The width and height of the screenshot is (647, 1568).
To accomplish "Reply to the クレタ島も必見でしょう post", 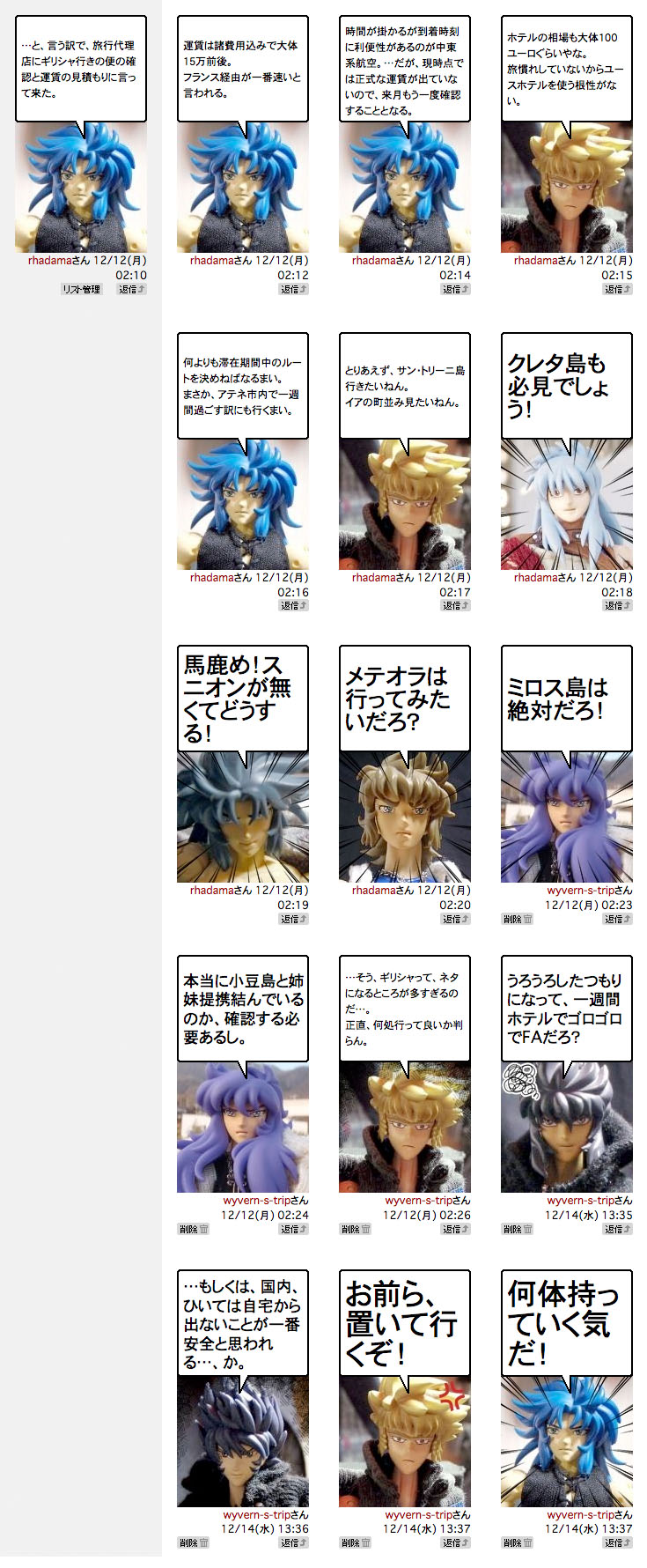I will tap(618, 605).
